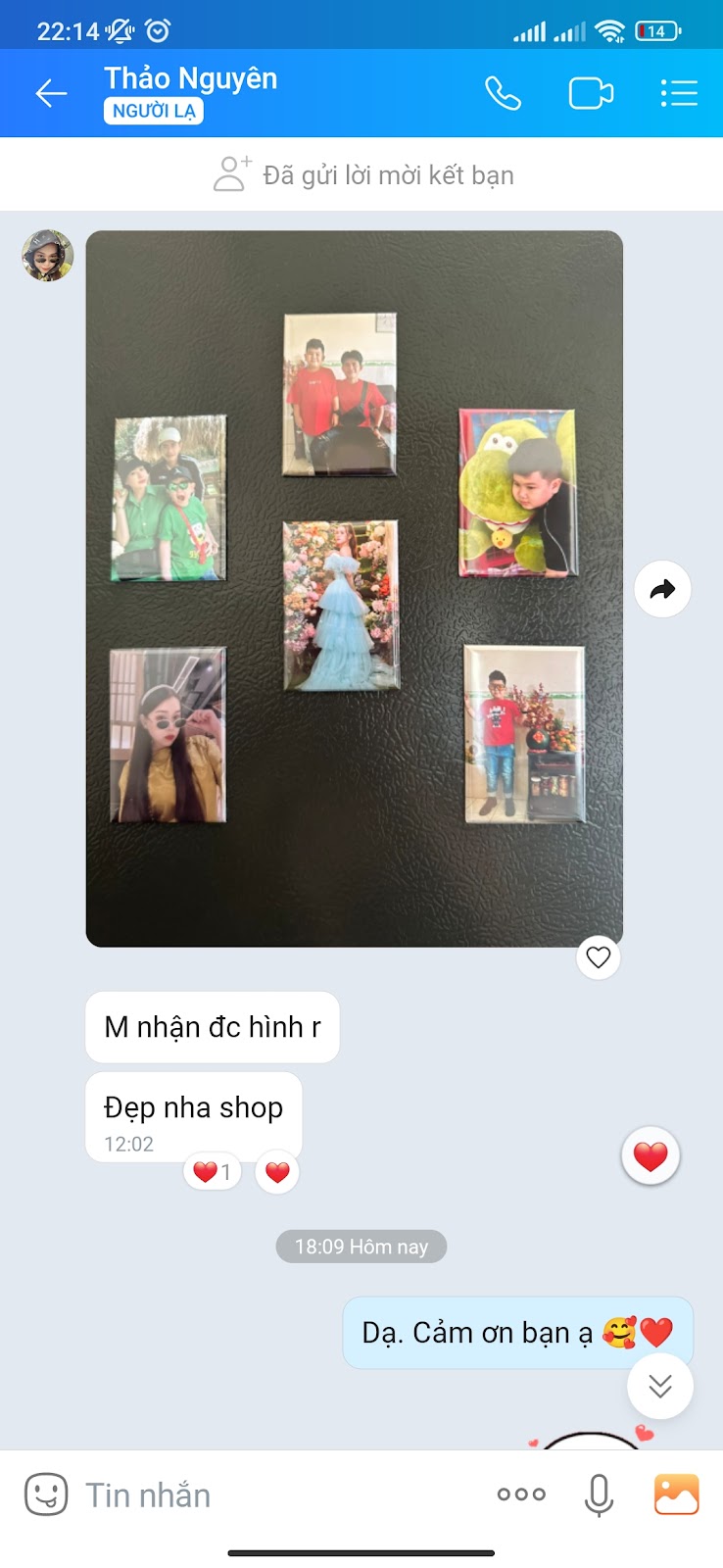Open the photo gallery picker

tap(676, 1494)
